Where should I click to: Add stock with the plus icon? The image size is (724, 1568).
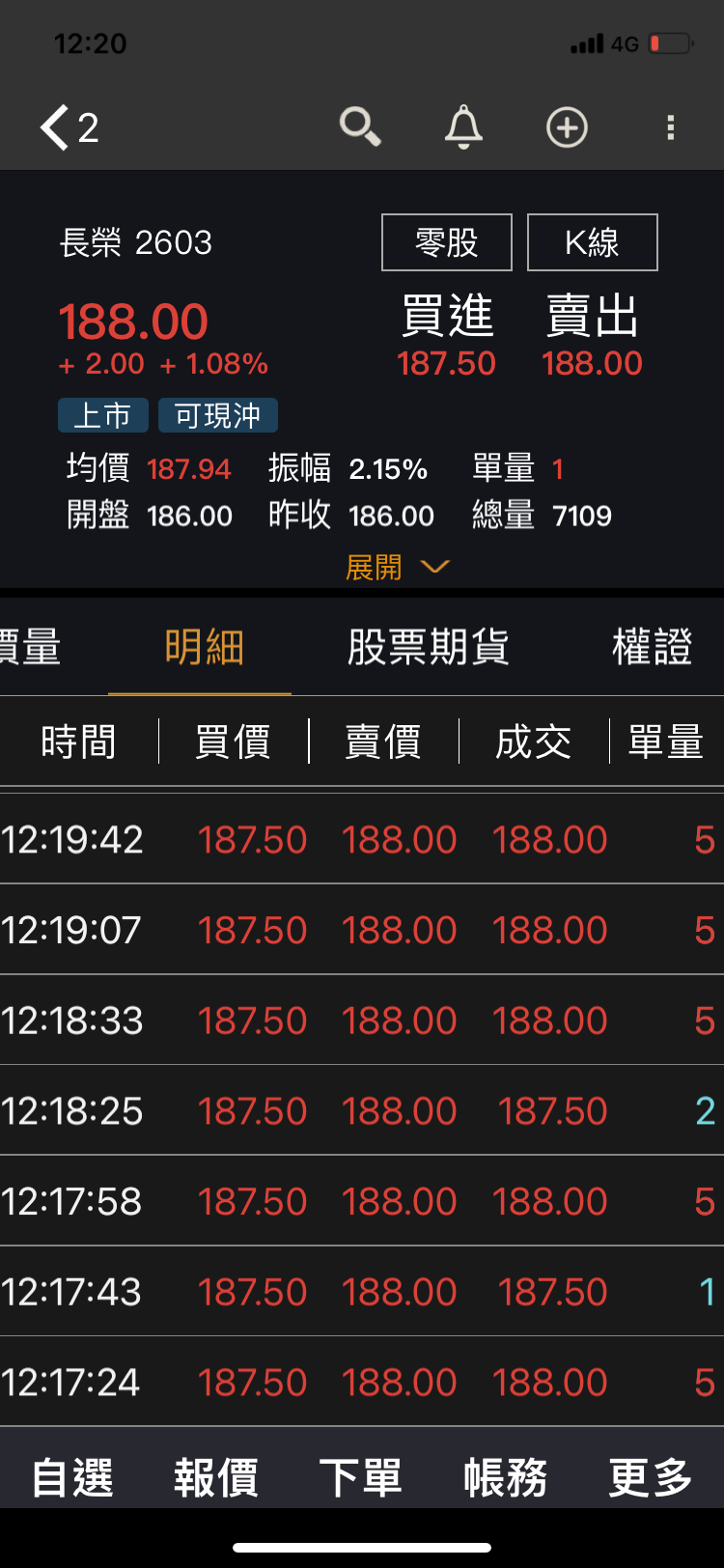pyautogui.click(x=567, y=127)
